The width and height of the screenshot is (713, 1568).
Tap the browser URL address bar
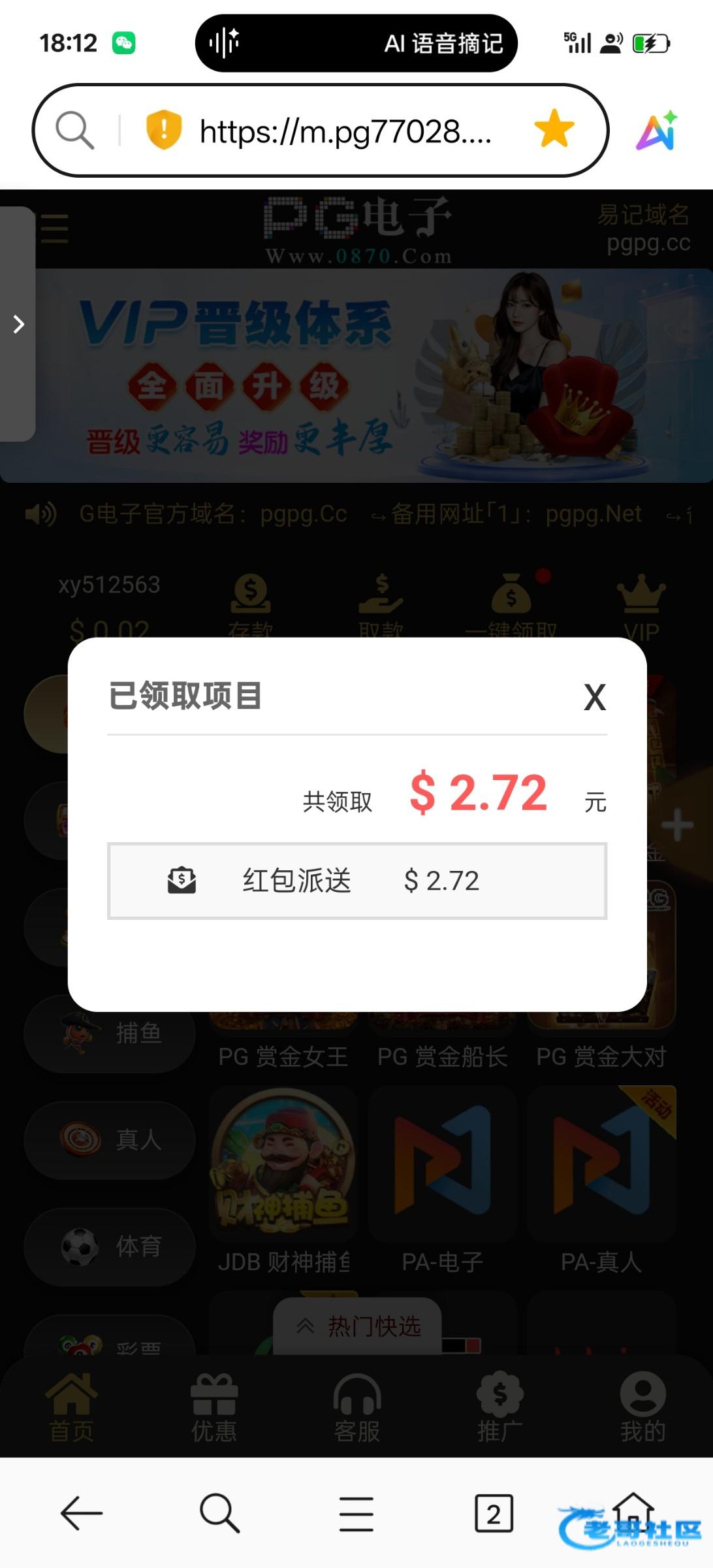click(x=345, y=131)
